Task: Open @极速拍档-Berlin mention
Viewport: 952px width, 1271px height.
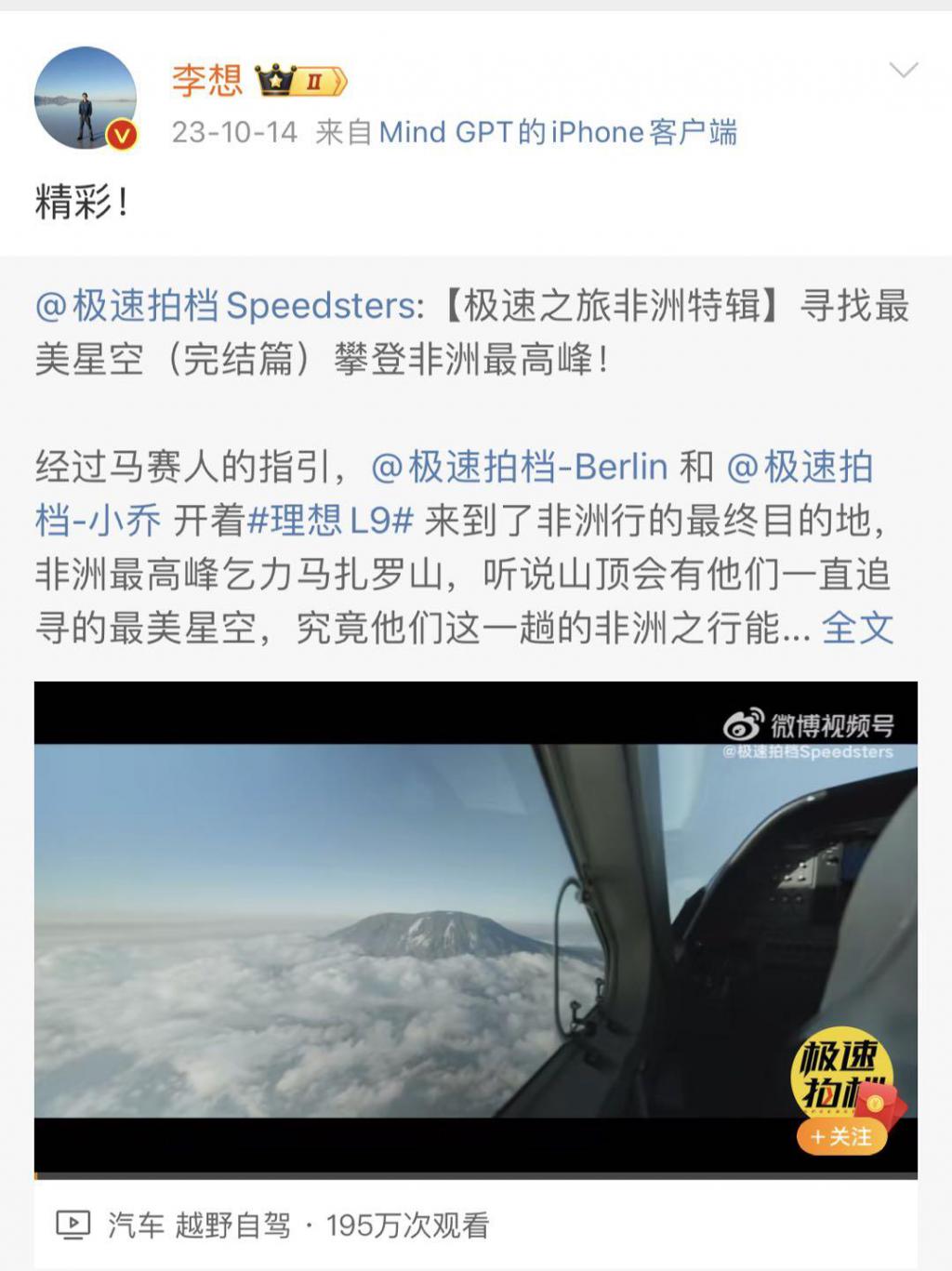Action: coord(519,467)
